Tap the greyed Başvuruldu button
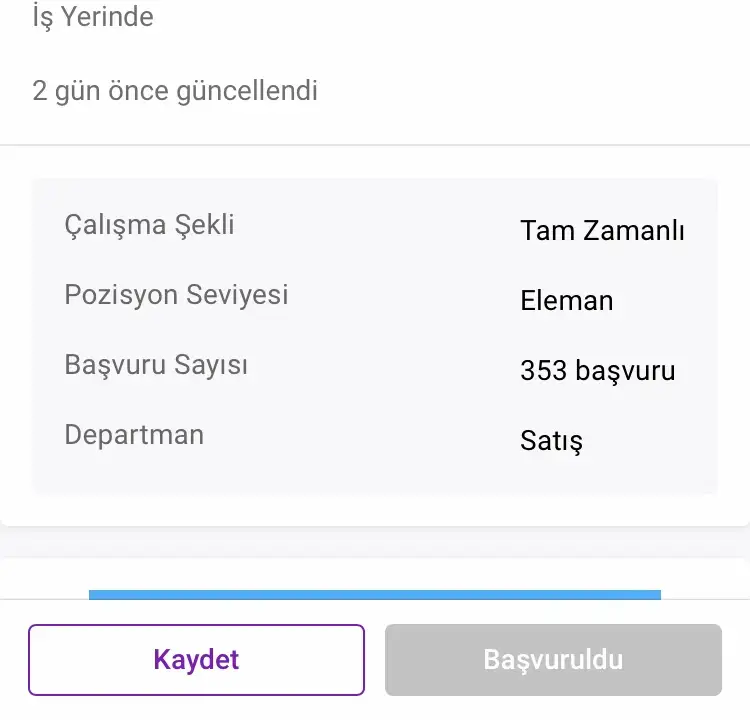Image resolution: width=750 pixels, height=720 pixels. point(553,660)
